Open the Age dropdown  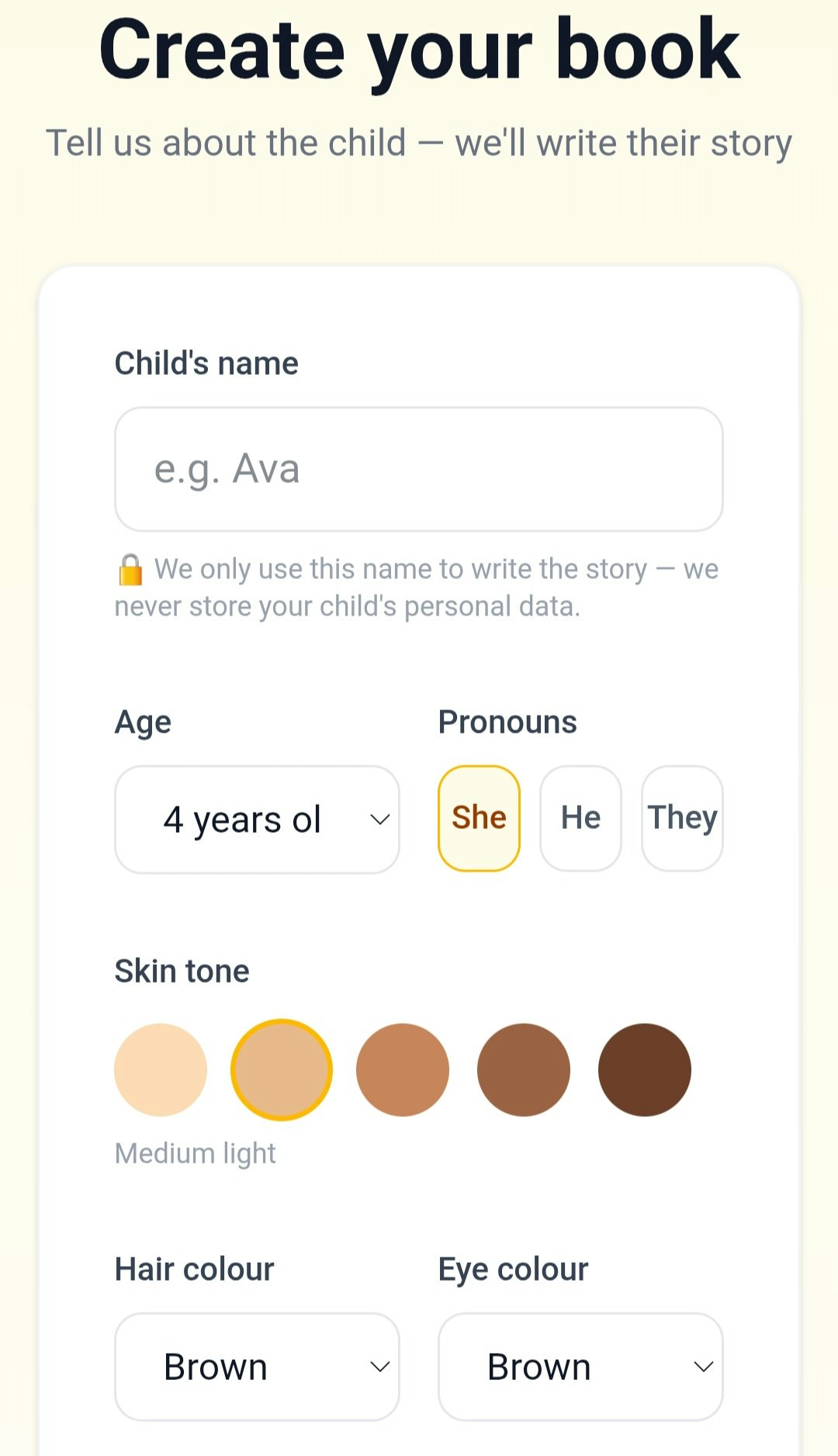pyautogui.click(x=257, y=820)
